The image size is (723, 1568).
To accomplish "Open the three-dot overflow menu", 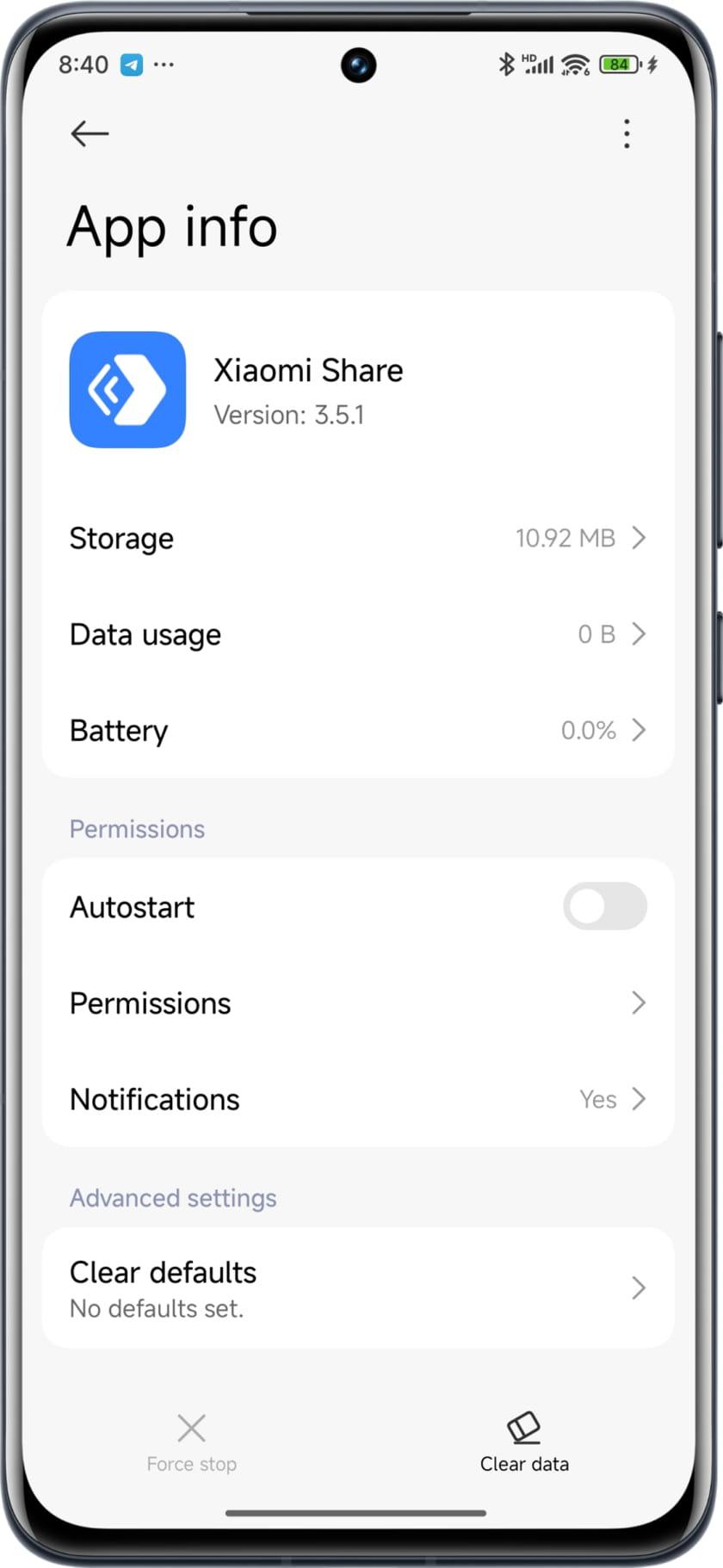I will [627, 133].
